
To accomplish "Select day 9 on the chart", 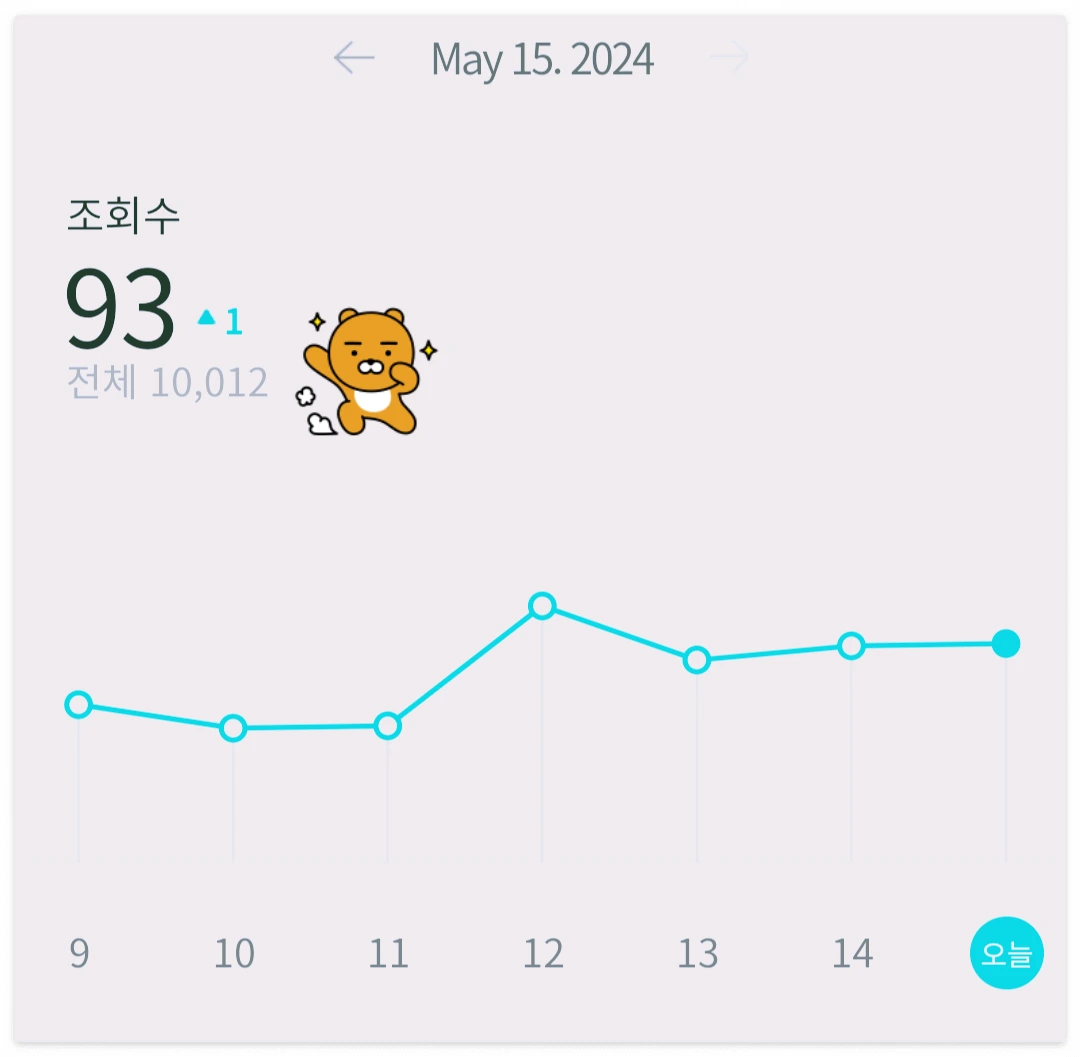I will click(79, 953).
